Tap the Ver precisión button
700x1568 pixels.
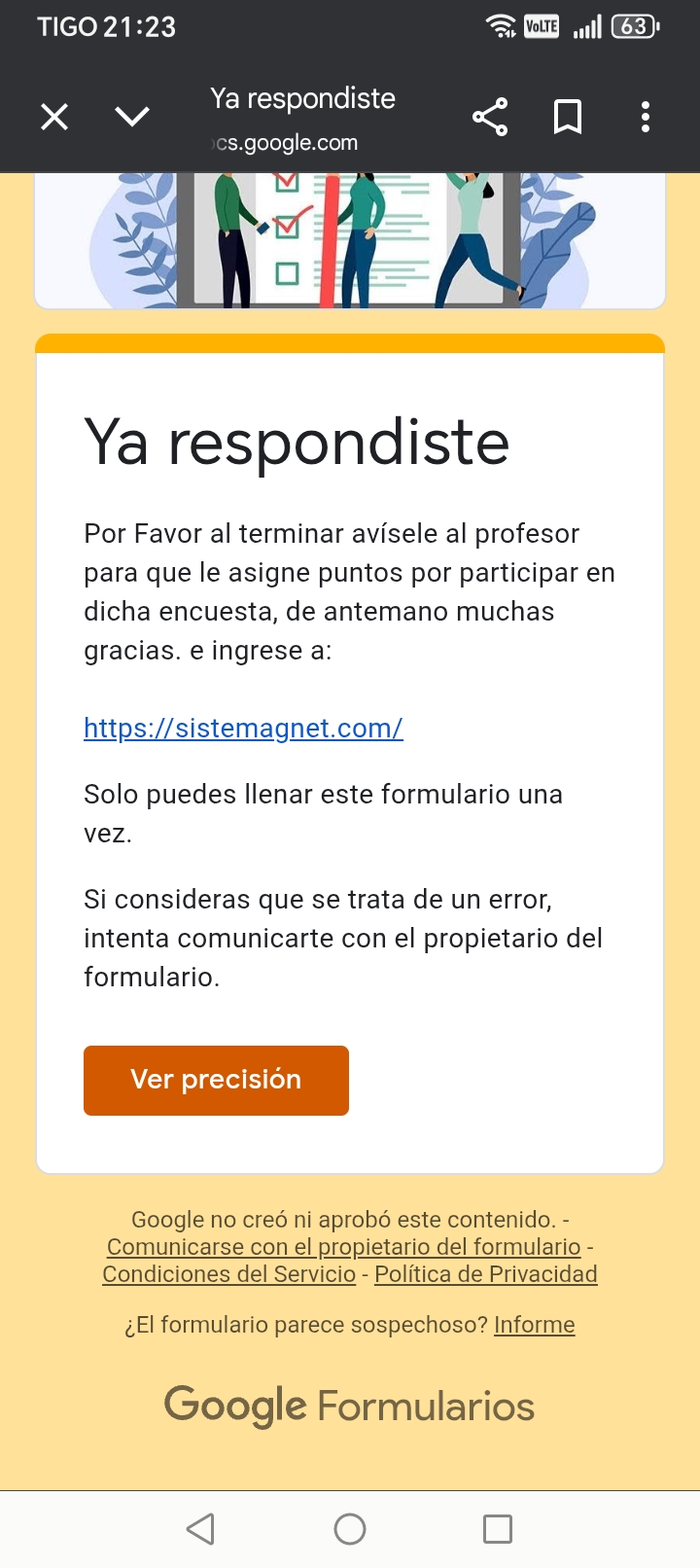[216, 1080]
